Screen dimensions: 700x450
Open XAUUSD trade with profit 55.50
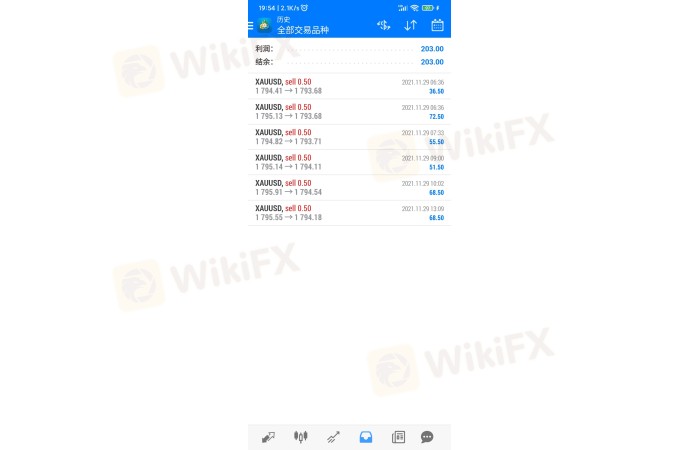click(349, 137)
